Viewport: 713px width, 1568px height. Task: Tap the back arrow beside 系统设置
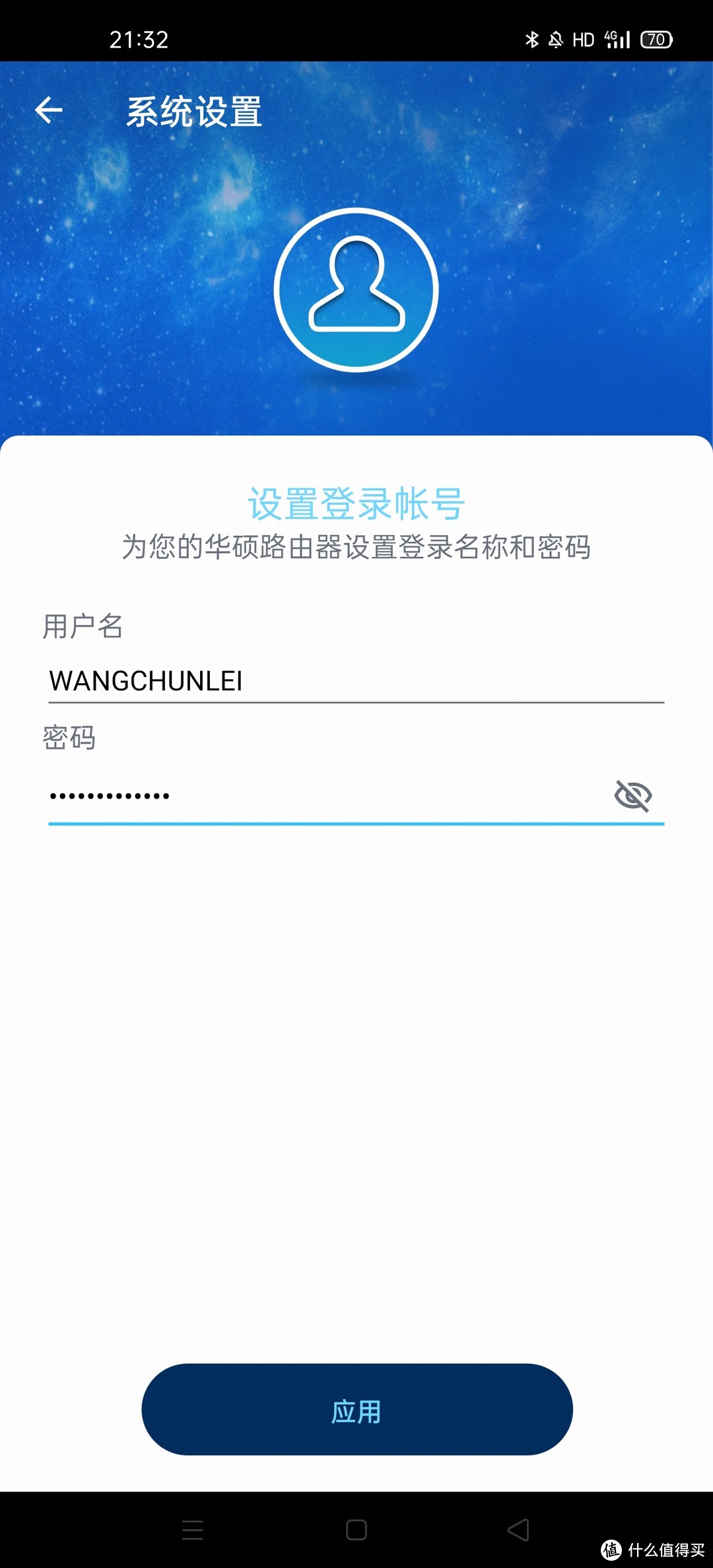[x=48, y=111]
